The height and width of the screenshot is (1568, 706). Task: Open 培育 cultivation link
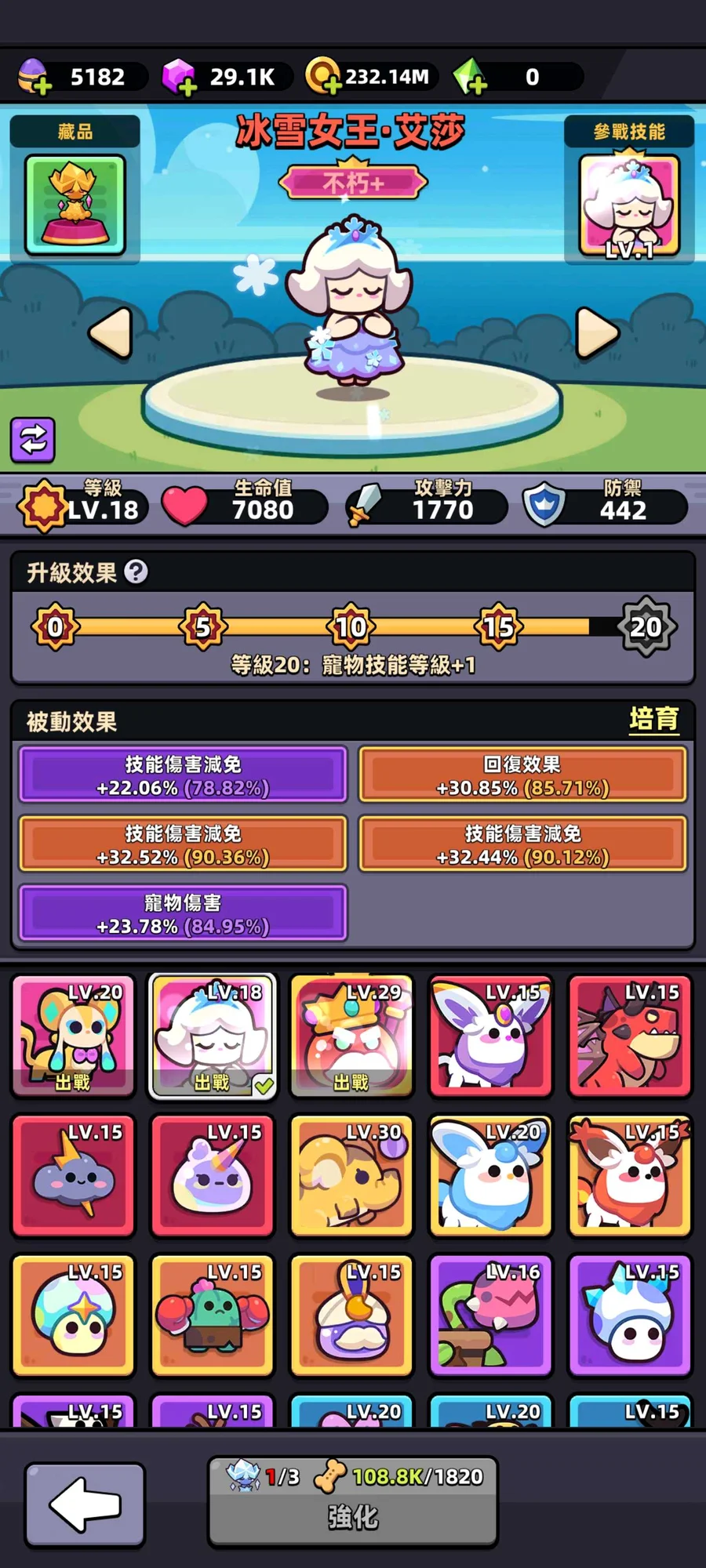point(653,719)
